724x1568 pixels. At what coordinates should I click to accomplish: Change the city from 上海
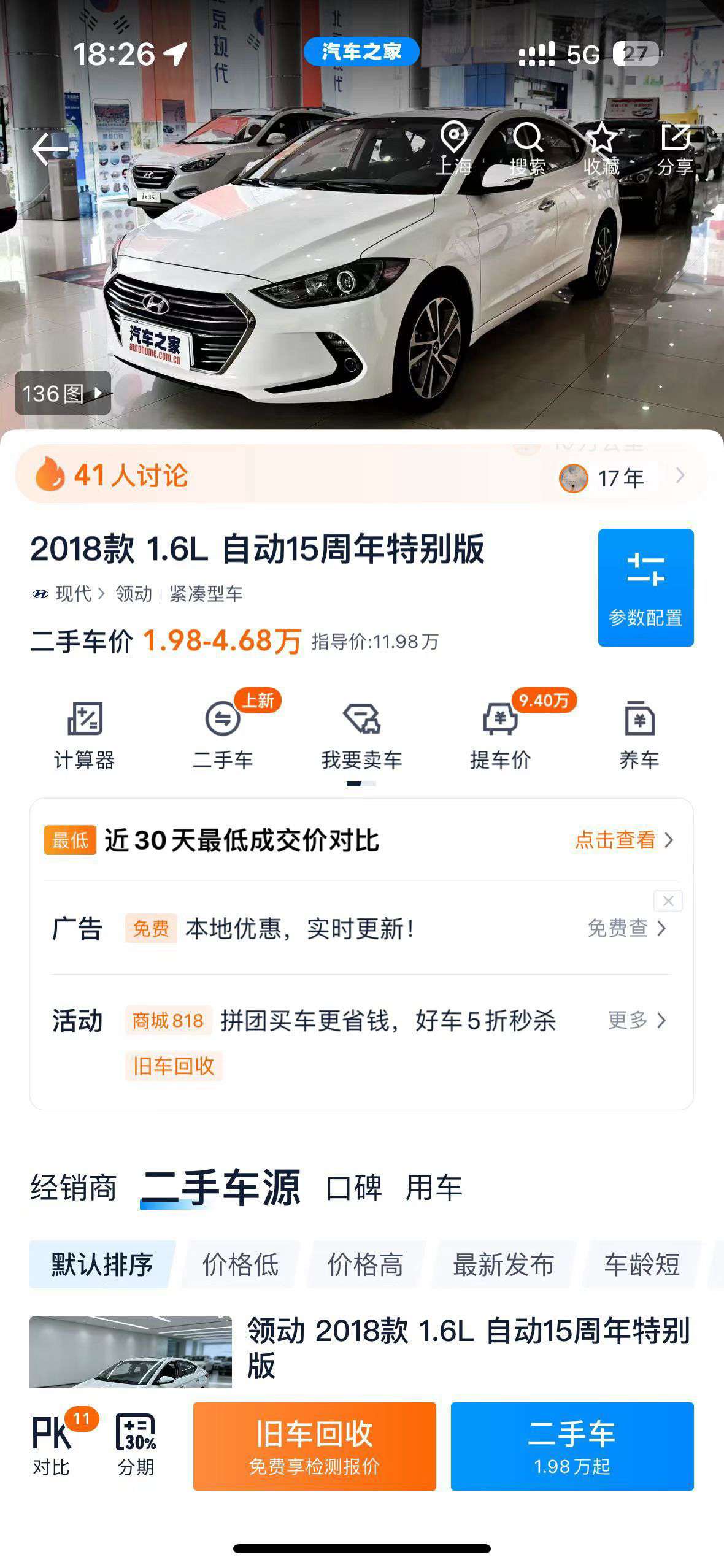(x=453, y=148)
